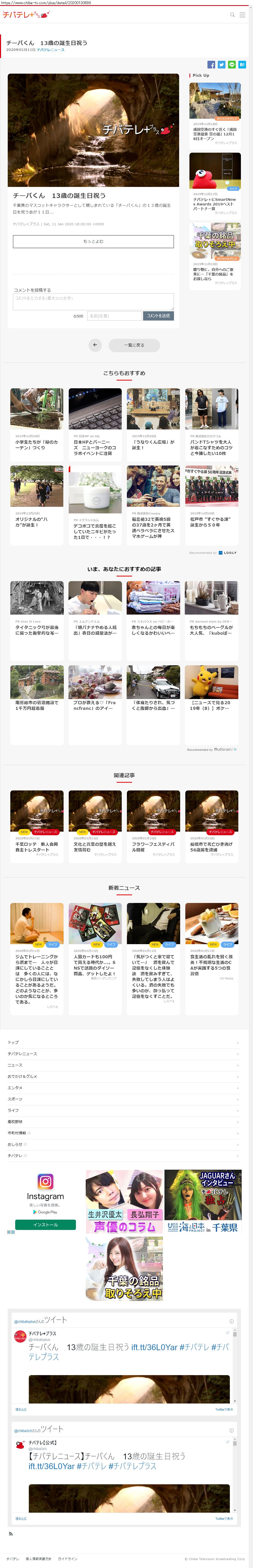Return to list with 一覧に戻る
The width and height of the screenshot is (253, 1568).
(134, 345)
